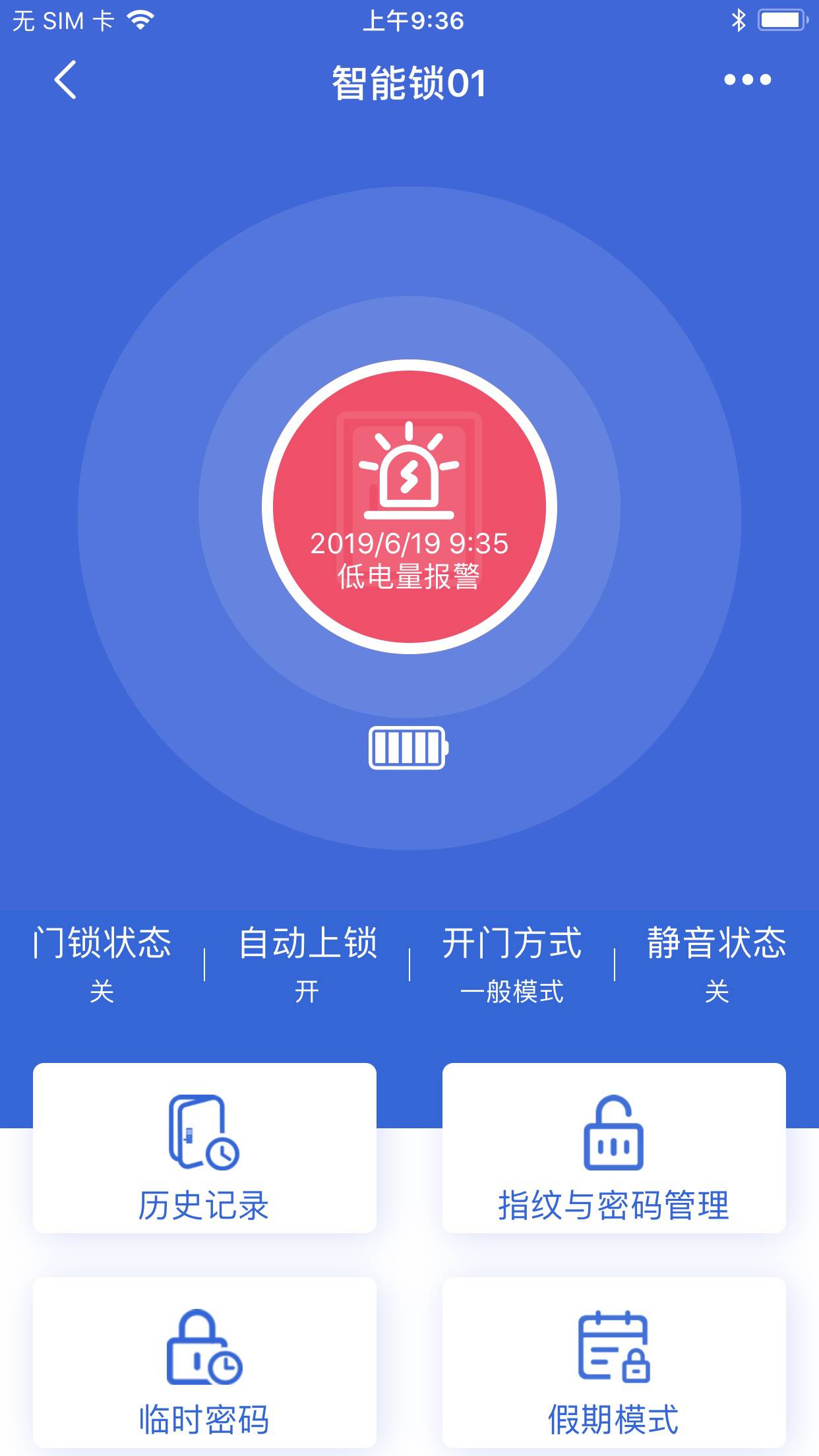
Task: Tap the red low battery alarm circle
Action: click(x=409, y=506)
